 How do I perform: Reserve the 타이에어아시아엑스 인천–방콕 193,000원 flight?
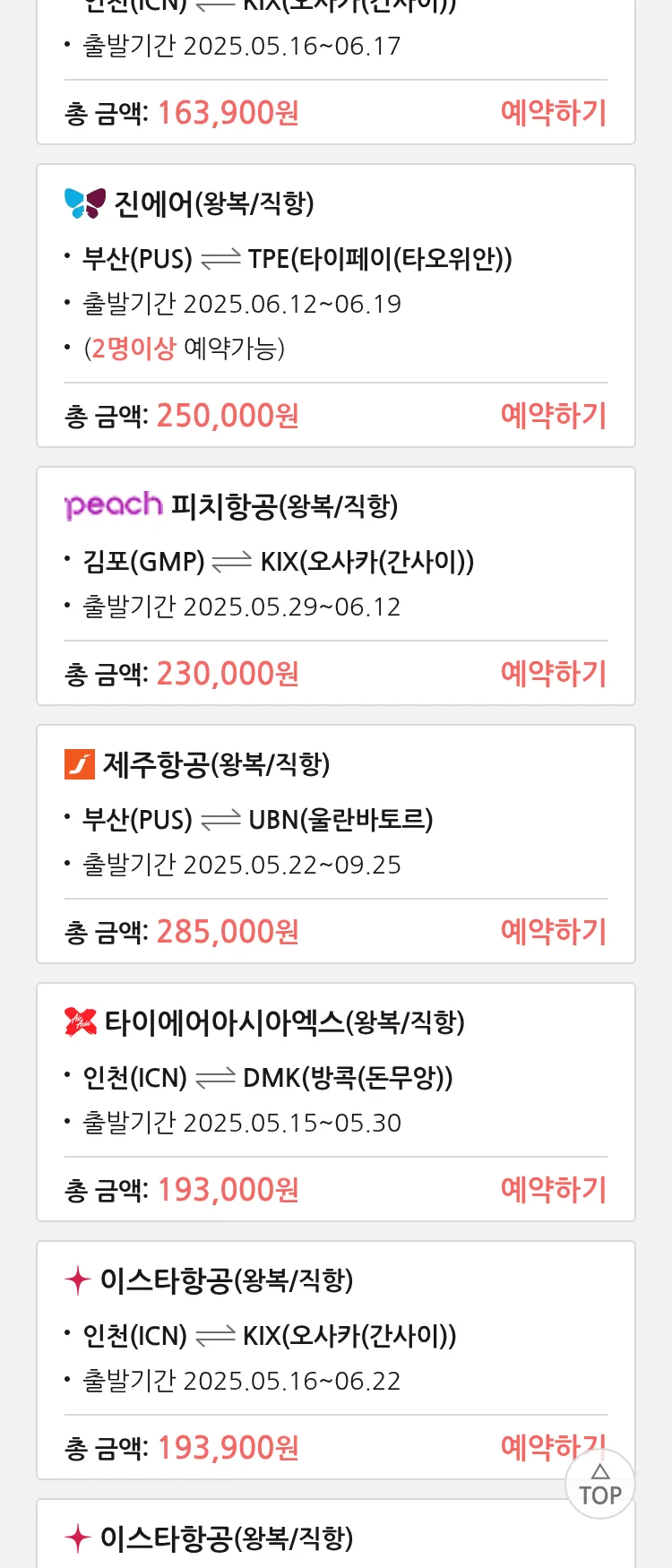tap(553, 1190)
